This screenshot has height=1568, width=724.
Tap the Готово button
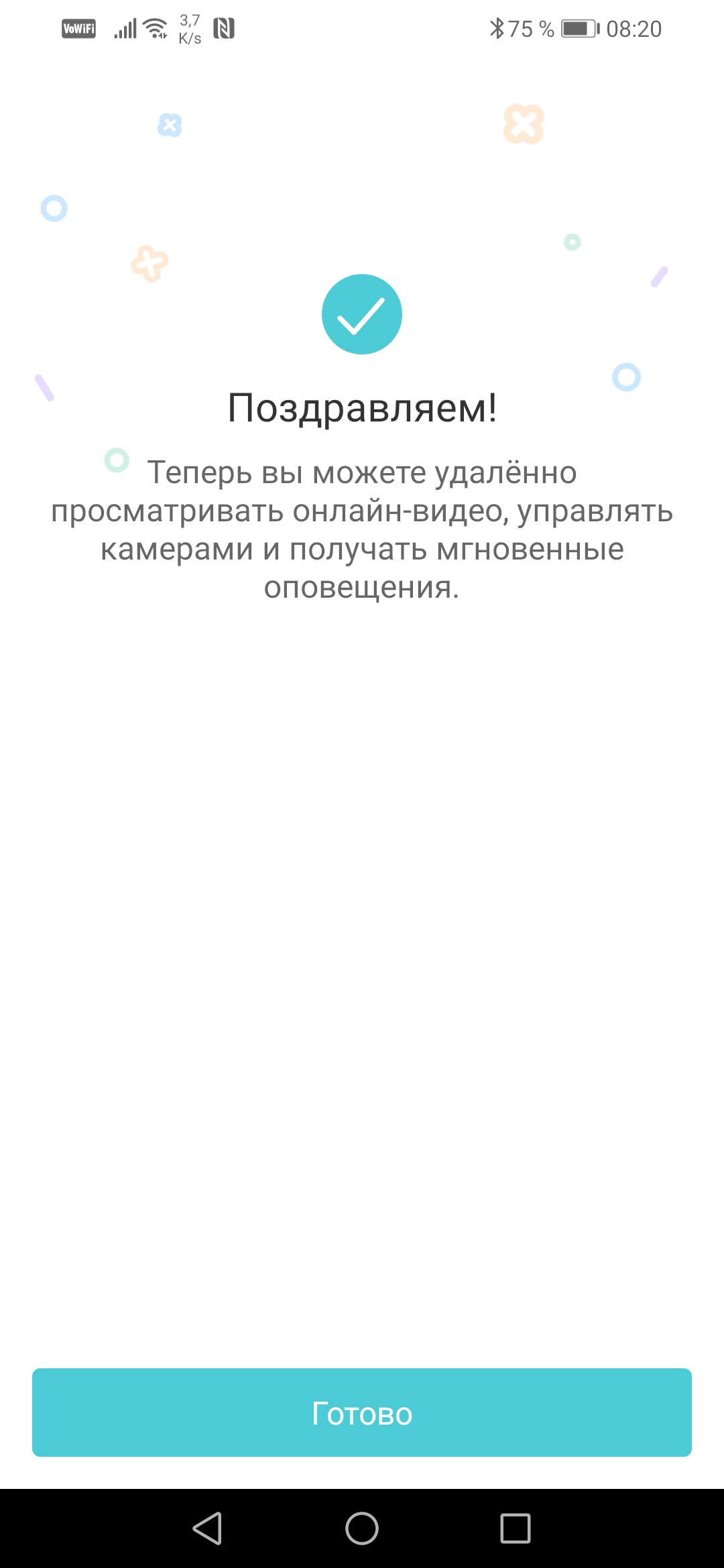pos(362,1413)
